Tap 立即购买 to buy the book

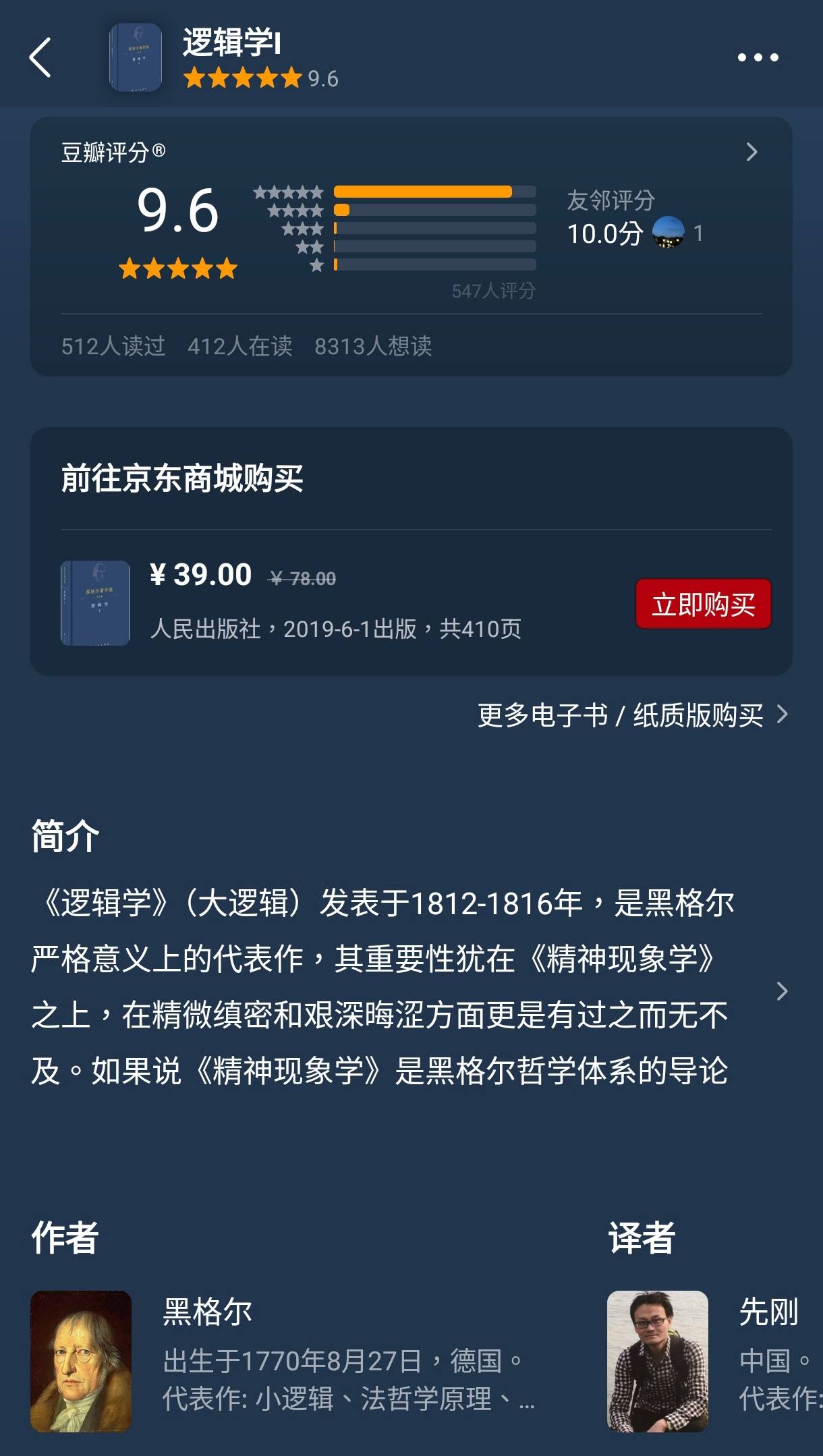pyautogui.click(x=703, y=604)
